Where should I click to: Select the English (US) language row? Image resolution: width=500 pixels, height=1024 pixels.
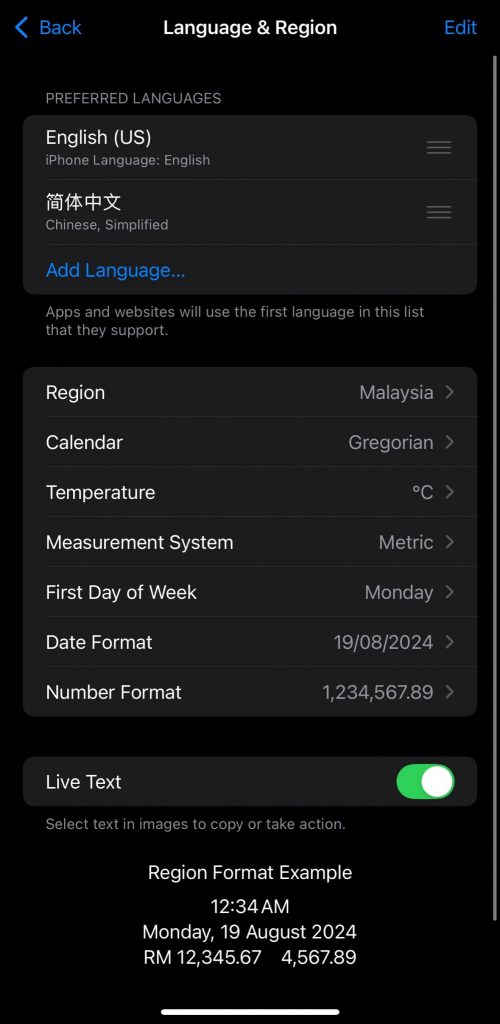pos(250,148)
